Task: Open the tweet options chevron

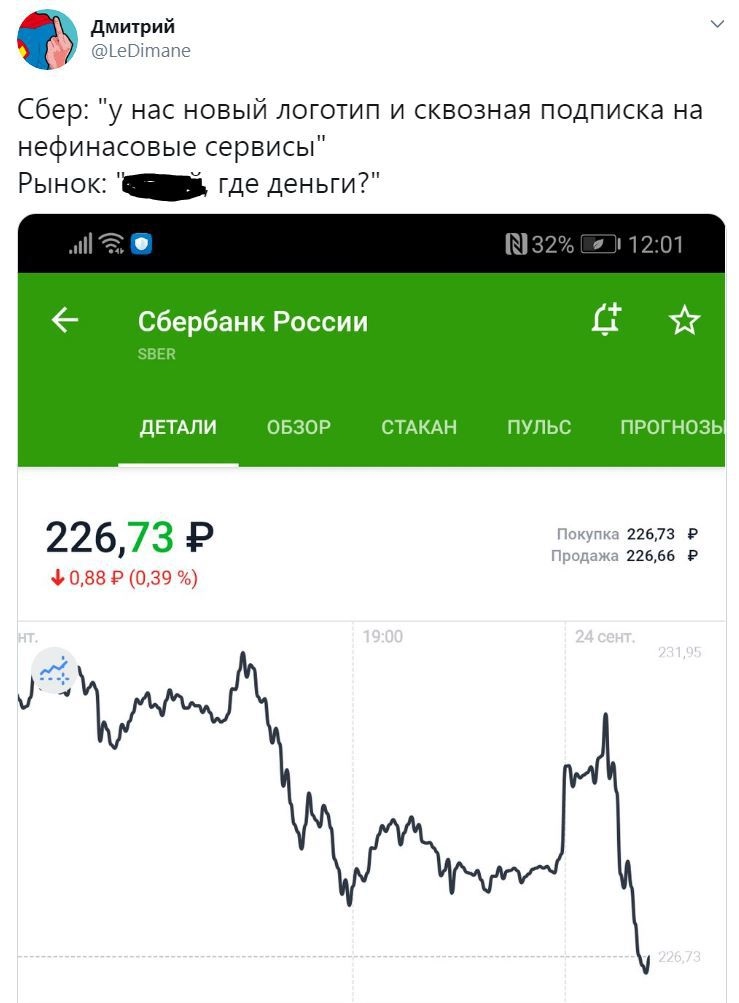Action: 716,24
